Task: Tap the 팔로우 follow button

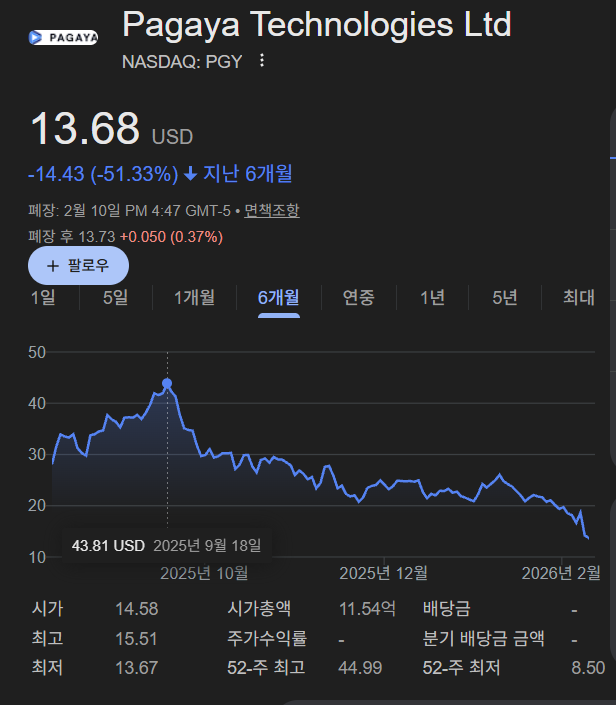Action: (x=78, y=266)
